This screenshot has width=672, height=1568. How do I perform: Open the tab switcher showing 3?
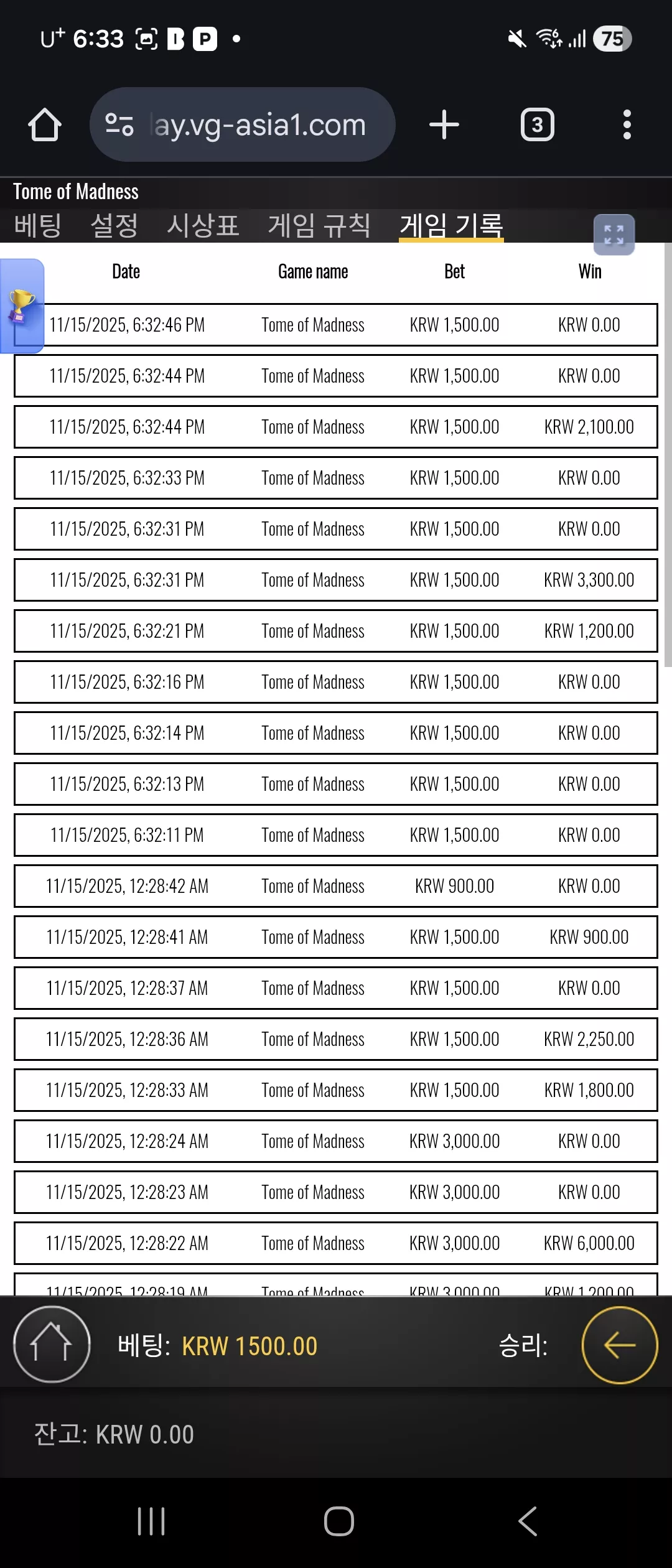pos(537,124)
